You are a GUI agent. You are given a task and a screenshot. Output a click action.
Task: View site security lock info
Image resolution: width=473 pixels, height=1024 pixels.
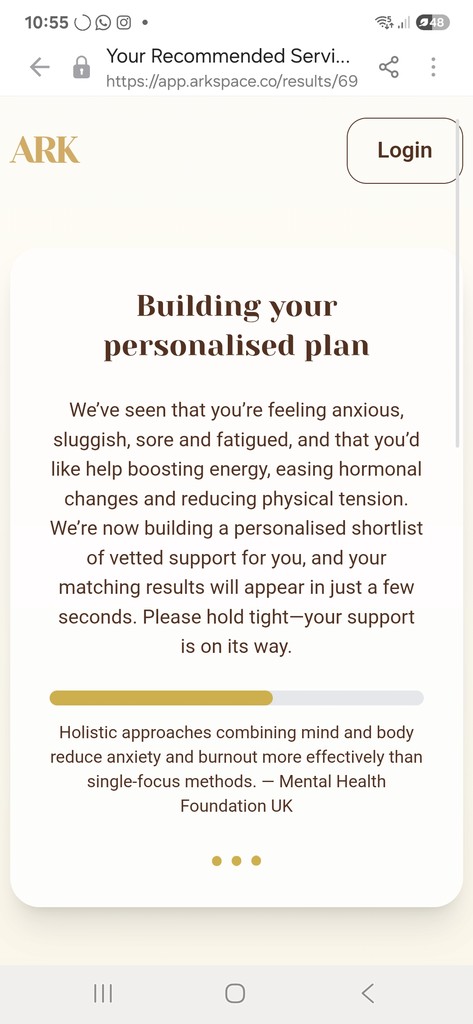(x=81, y=67)
